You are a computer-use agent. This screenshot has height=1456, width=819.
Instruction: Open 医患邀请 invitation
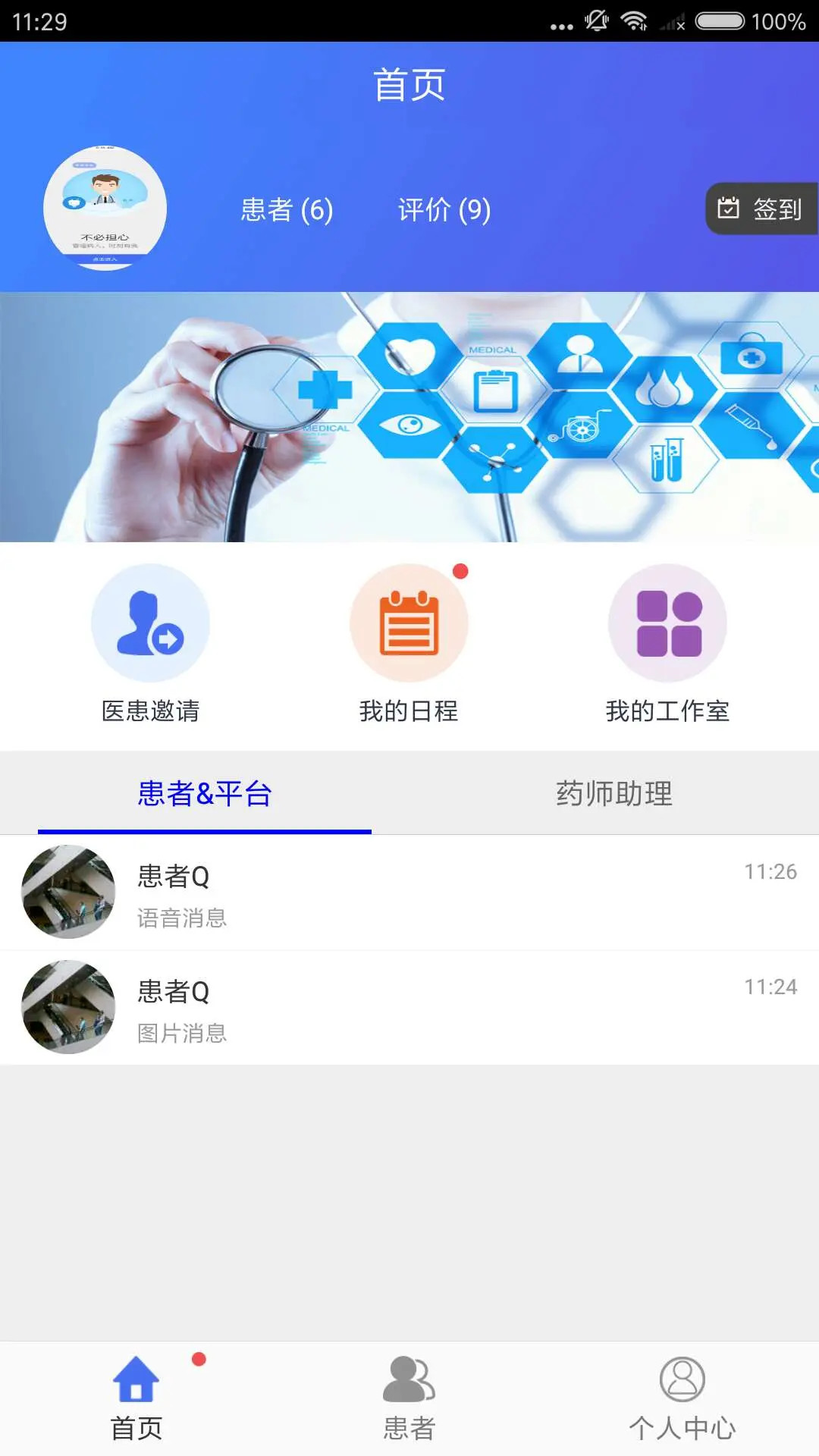click(x=150, y=645)
